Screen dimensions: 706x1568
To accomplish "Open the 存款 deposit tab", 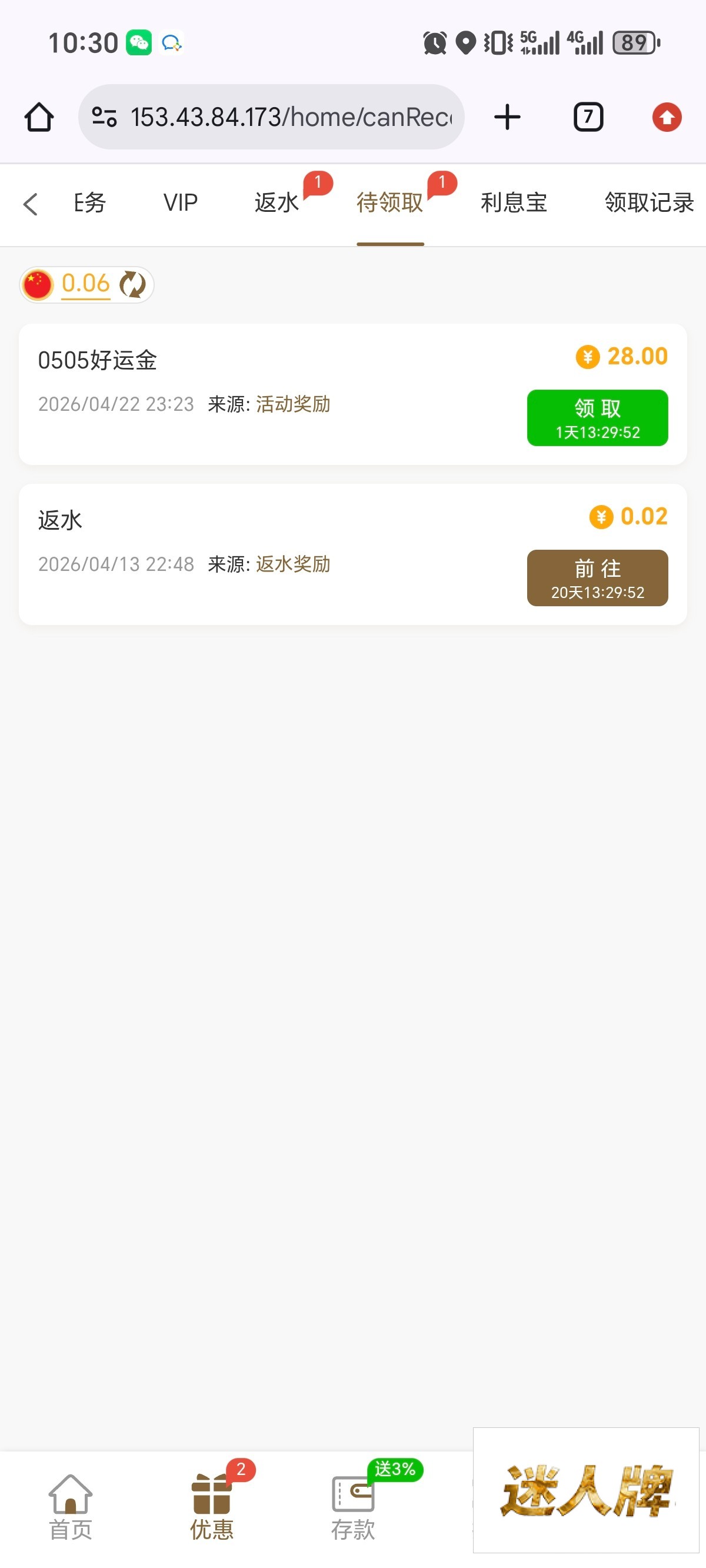I will click(x=353, y=1506).
